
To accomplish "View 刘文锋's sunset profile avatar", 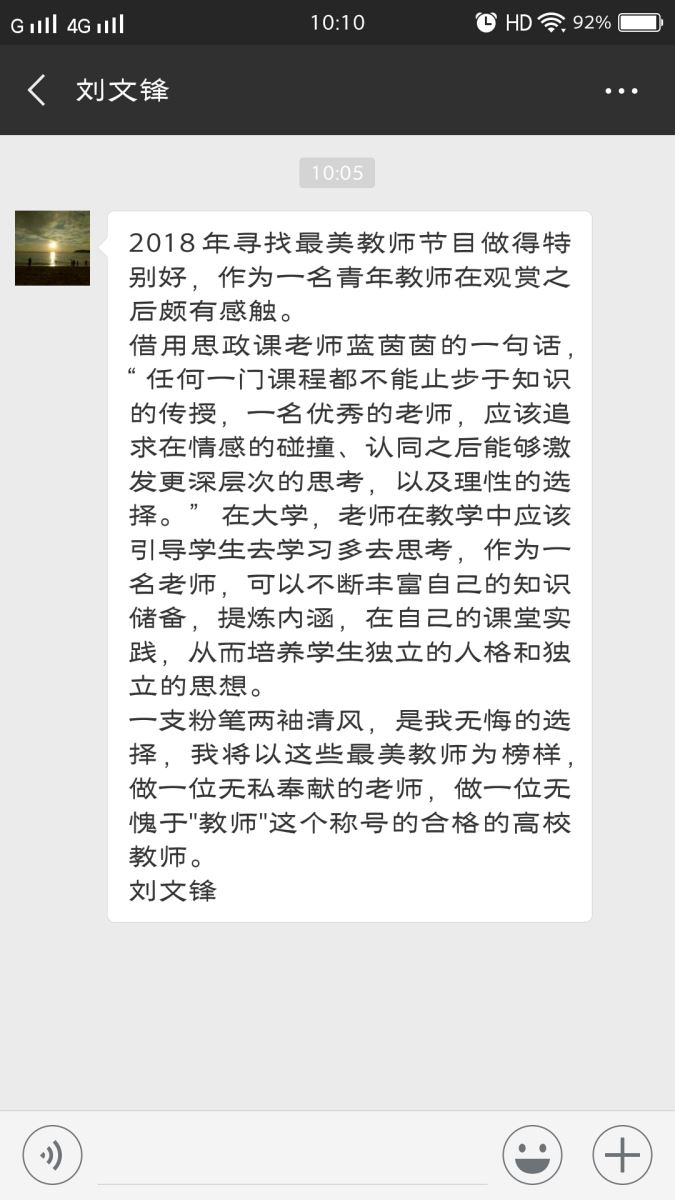I will click(52, 248).
